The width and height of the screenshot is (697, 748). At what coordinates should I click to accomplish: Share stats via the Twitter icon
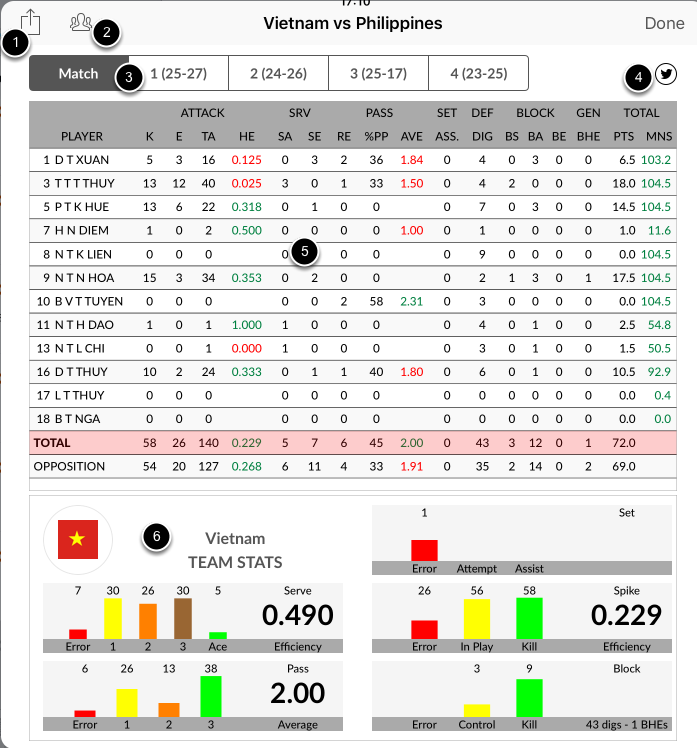666,73
